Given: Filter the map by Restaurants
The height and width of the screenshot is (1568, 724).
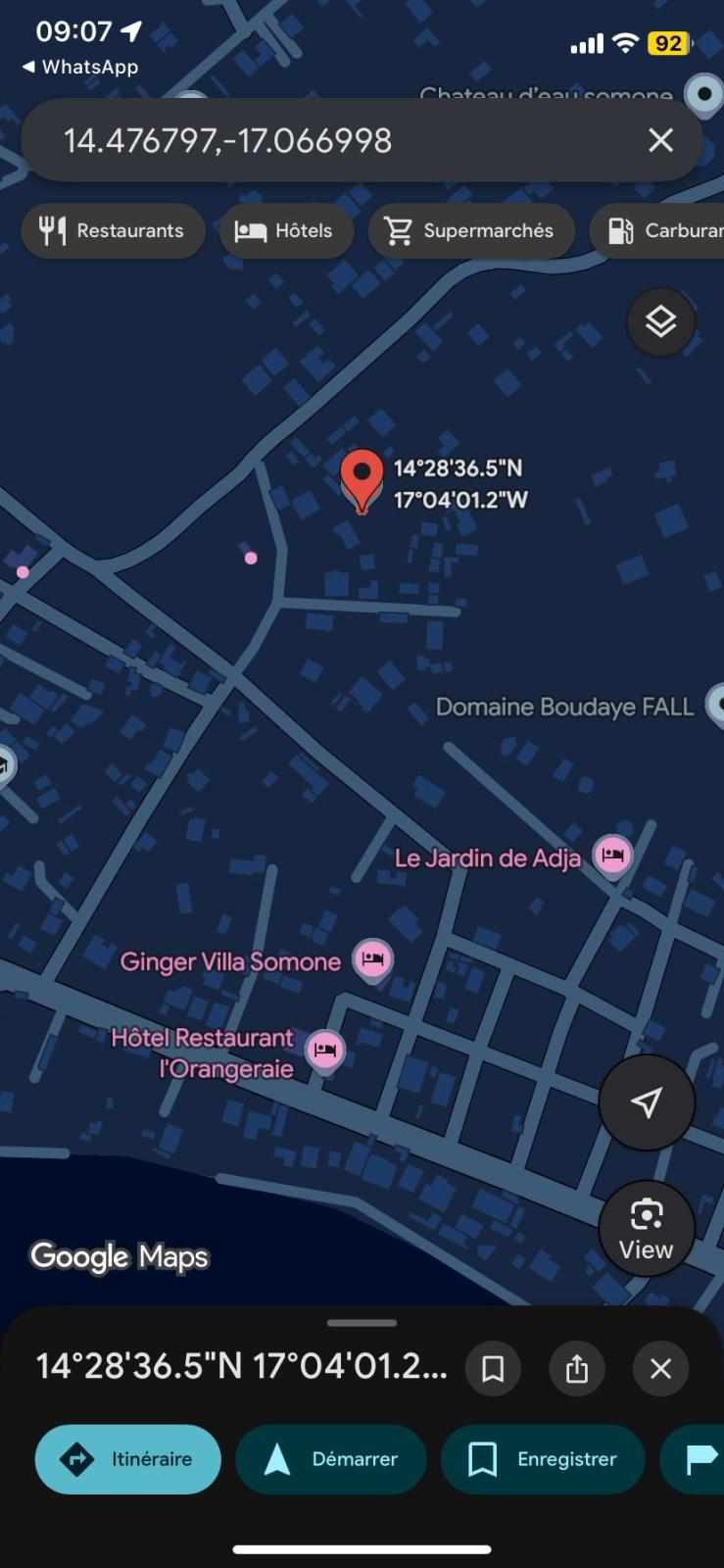Looking at the screenshot, I should coord(112,231).
